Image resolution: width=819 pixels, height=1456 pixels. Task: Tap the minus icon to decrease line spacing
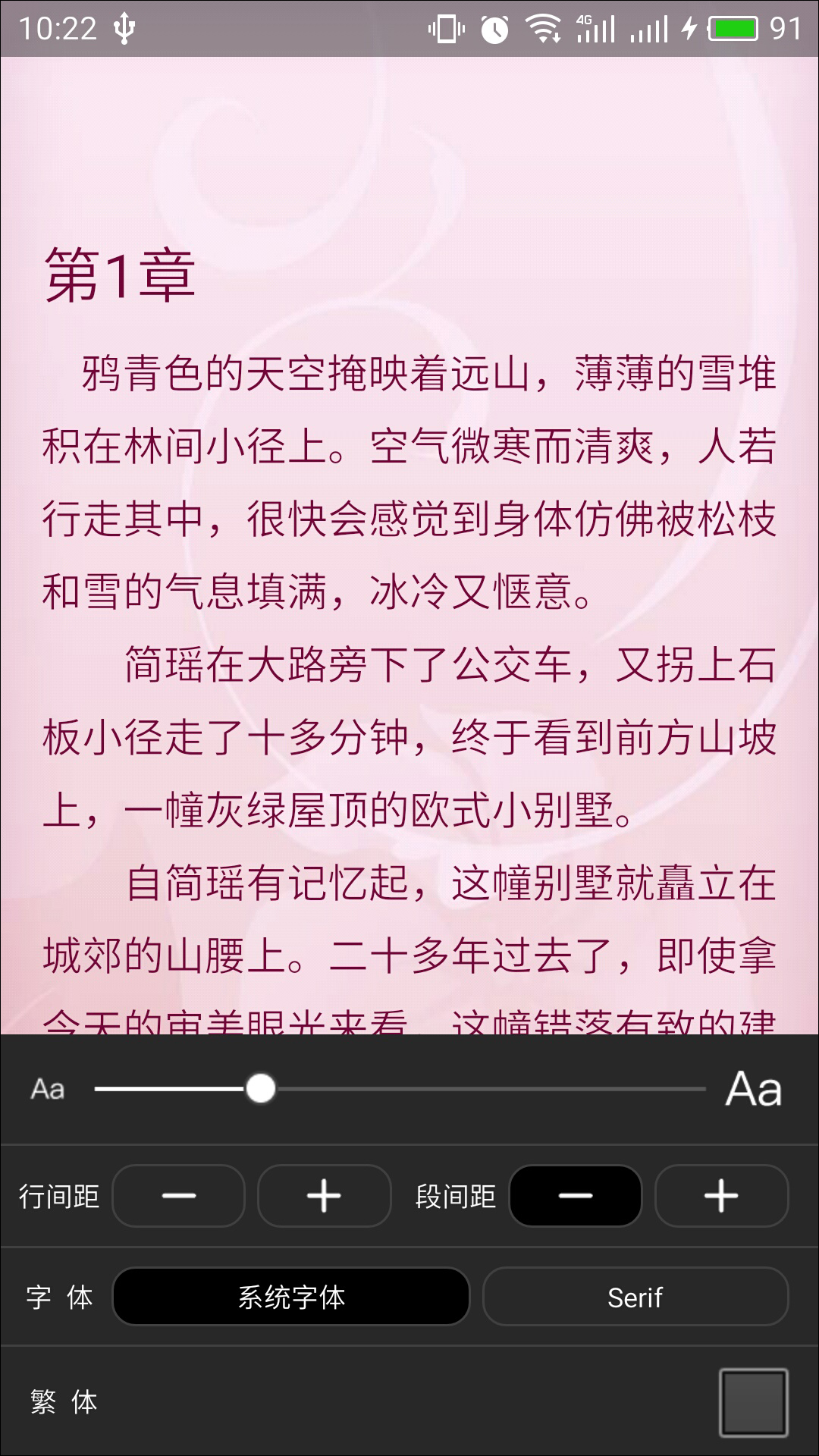tap(179, 1196)
